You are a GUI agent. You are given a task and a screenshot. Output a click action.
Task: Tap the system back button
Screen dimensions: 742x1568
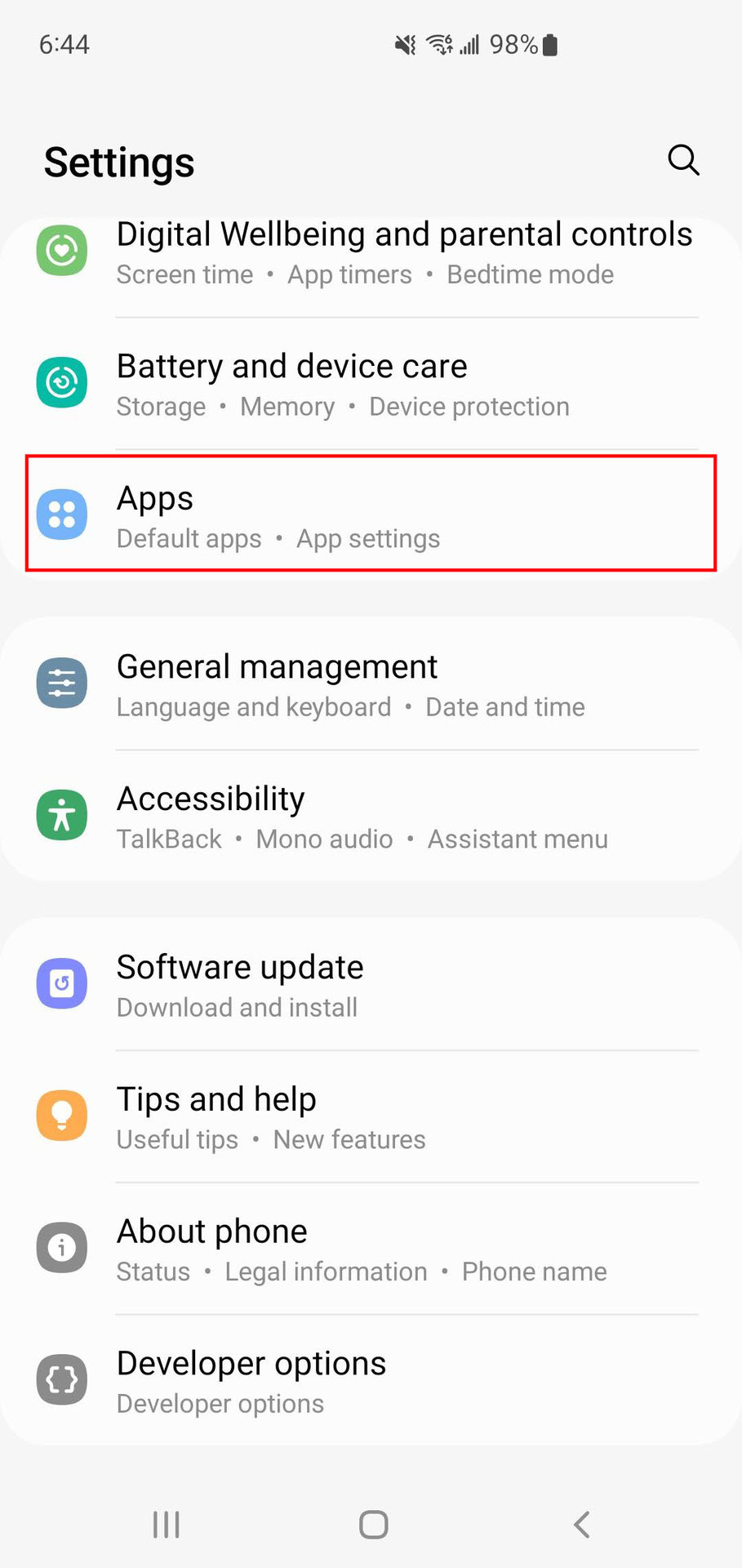(582, 1524)
